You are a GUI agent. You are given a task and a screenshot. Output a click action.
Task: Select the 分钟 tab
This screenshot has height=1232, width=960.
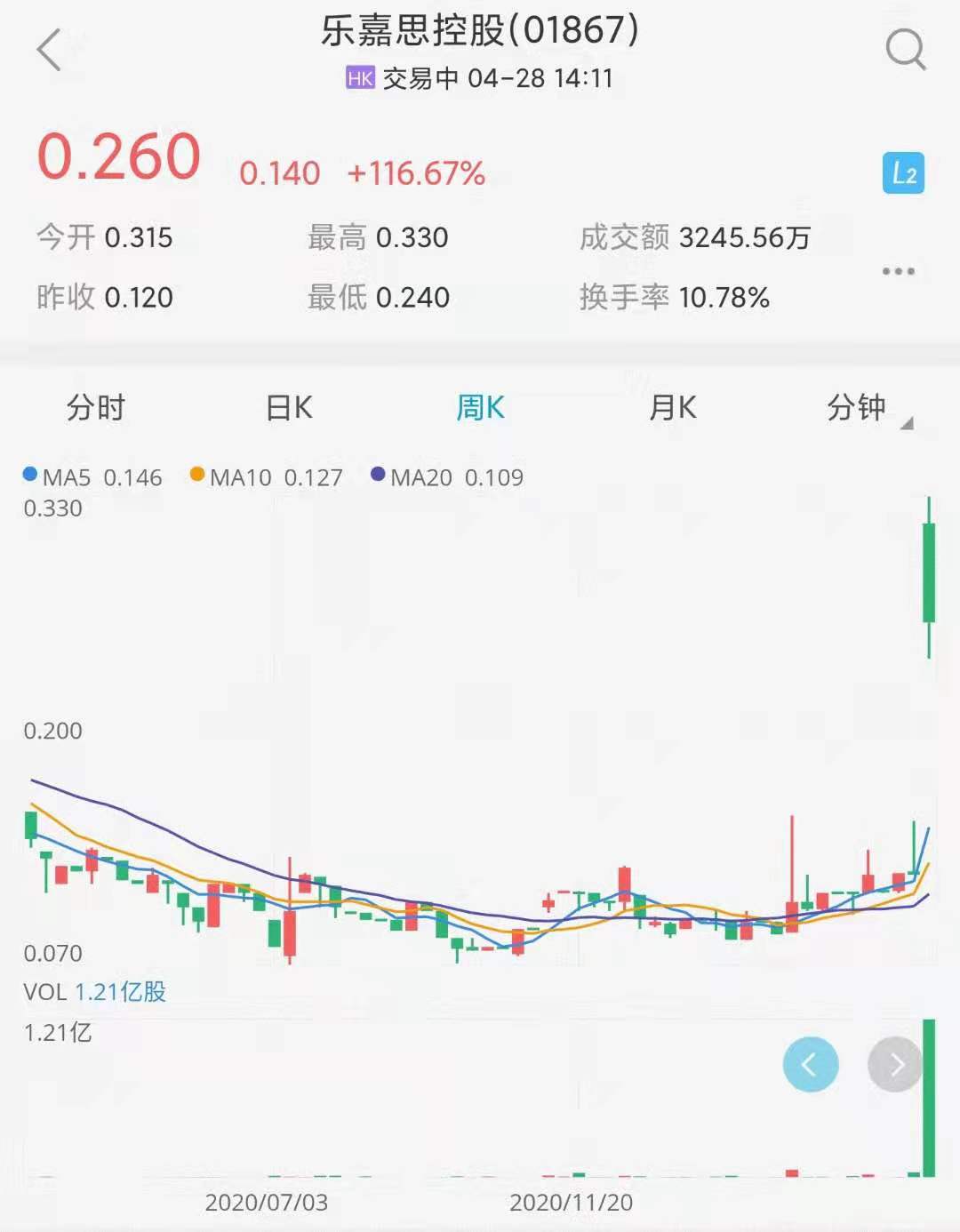pyautogui.click(x=858, y=407)
